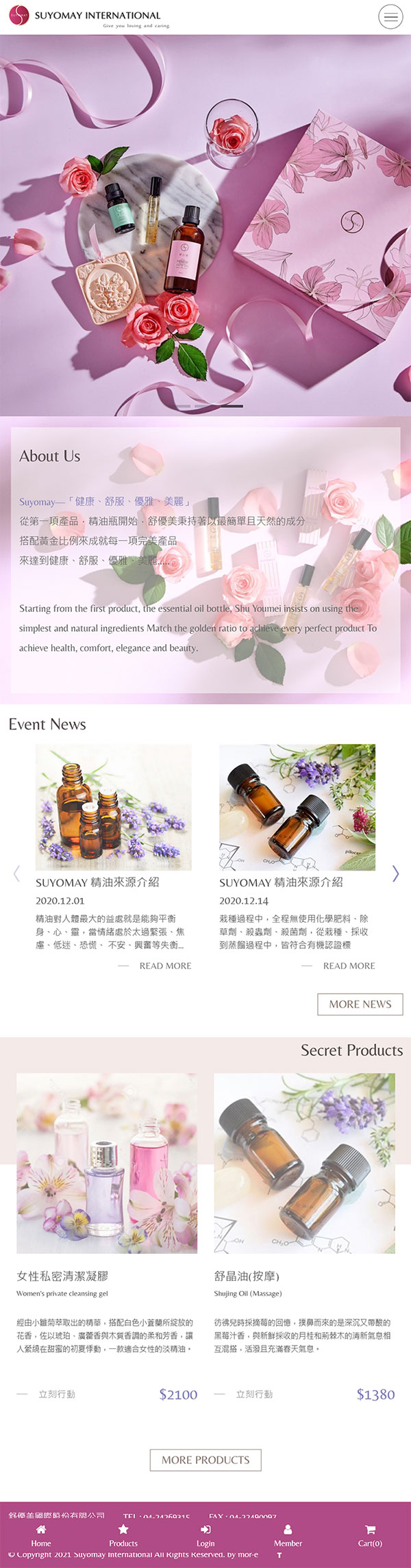Open the Login tab

(206, 1536)
